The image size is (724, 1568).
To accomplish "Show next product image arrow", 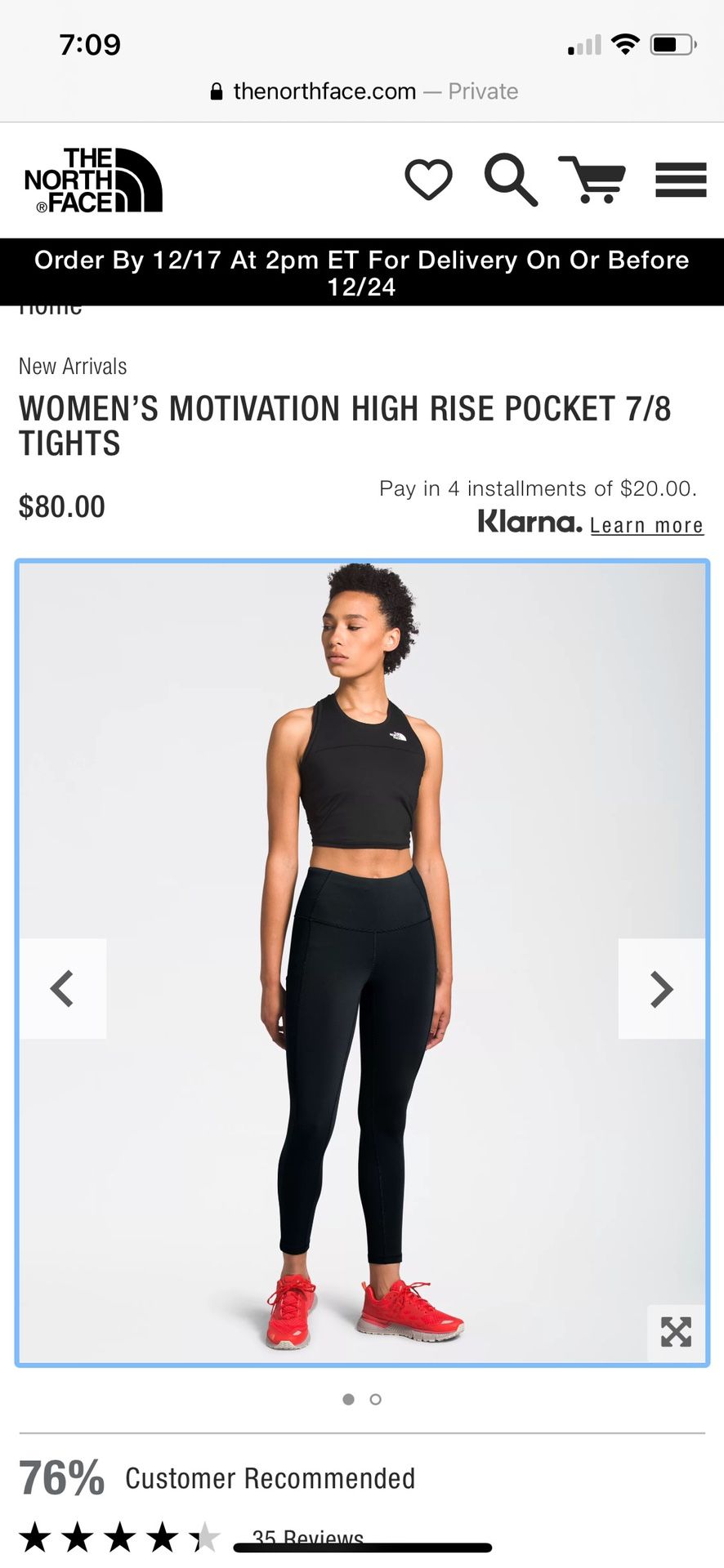I will click(661, 988).
